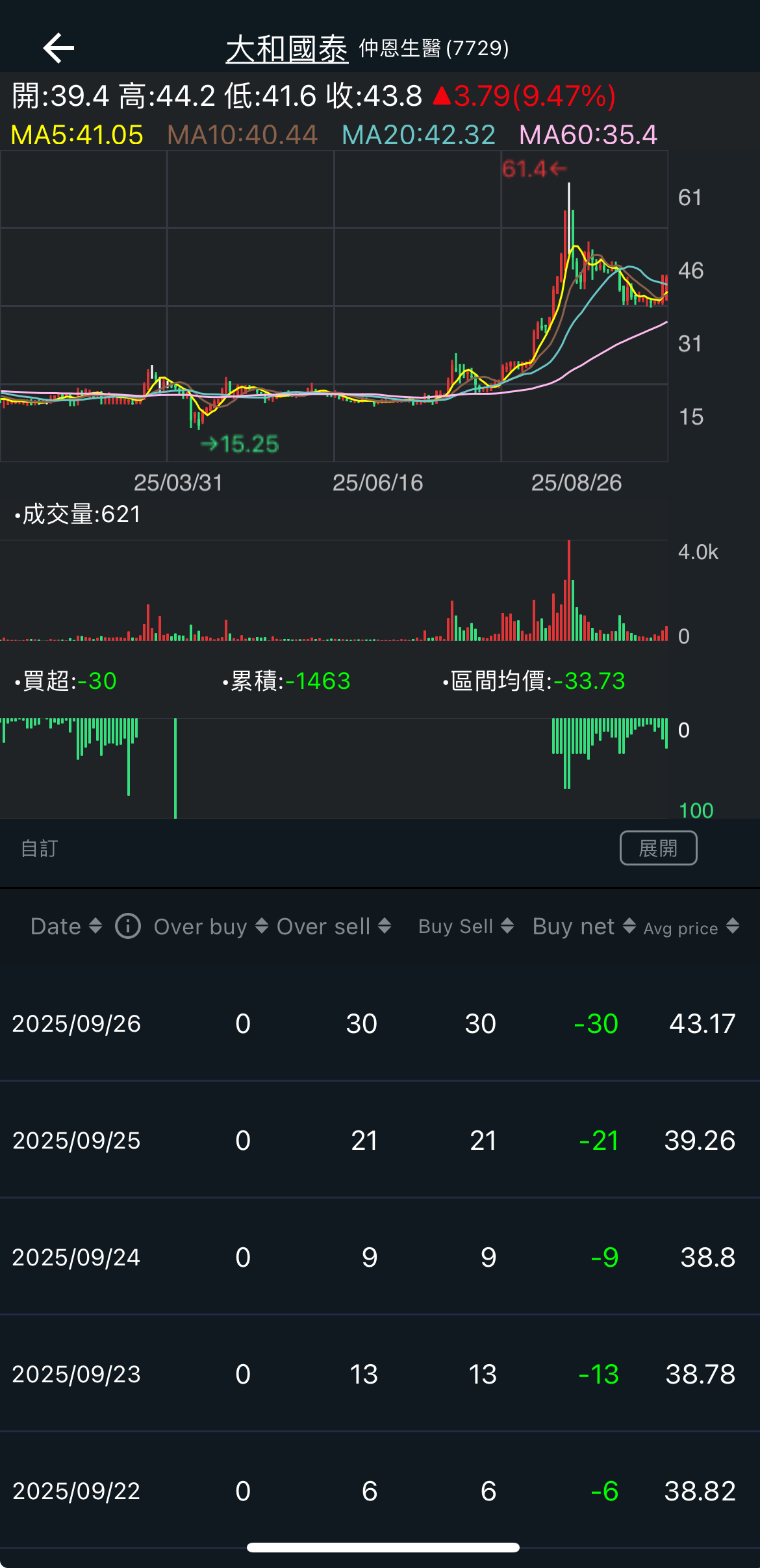Sort the table by Buy net

click(x=583, y=927)
